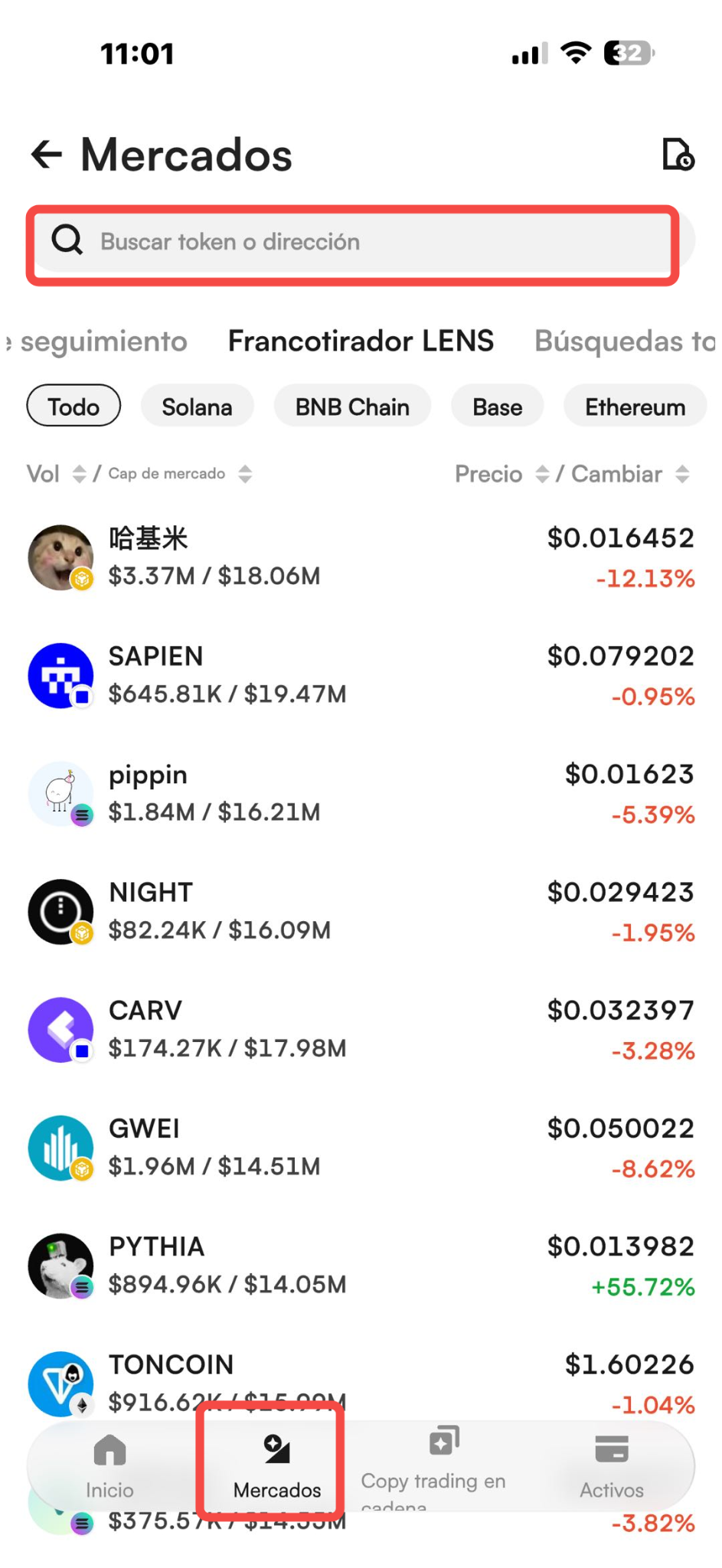Filter by Solana chain

197,407
